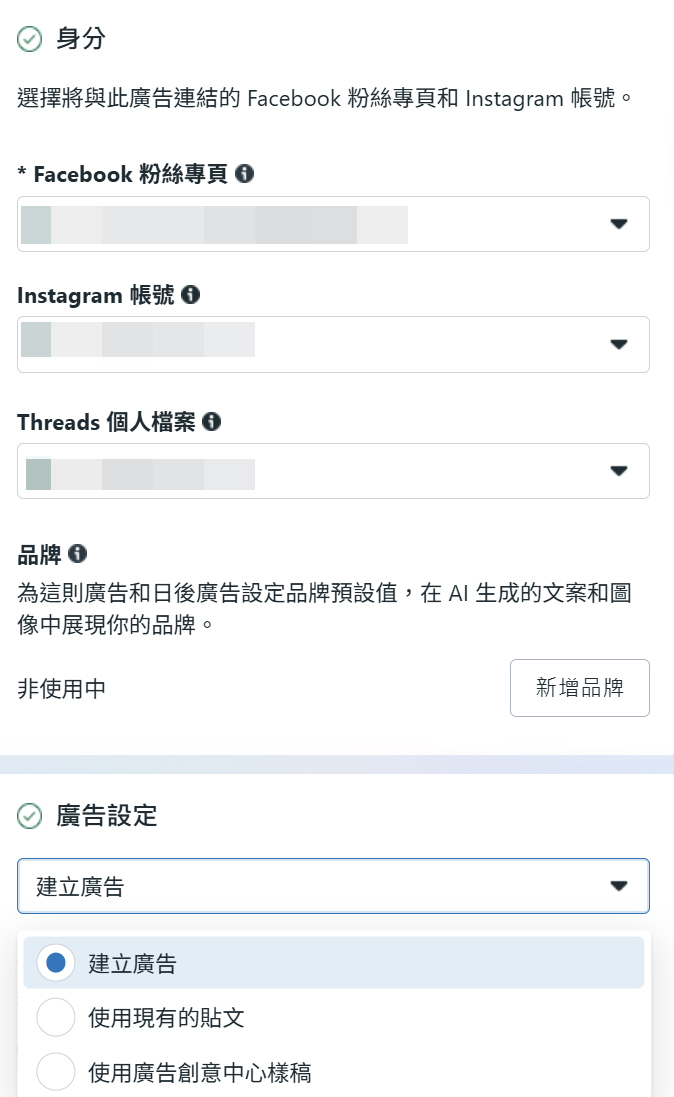674x1097 pixels.
Task: Expand the Threads 個人檔案 dropdown
Action: pyautogui.click(x=333, y=471)
